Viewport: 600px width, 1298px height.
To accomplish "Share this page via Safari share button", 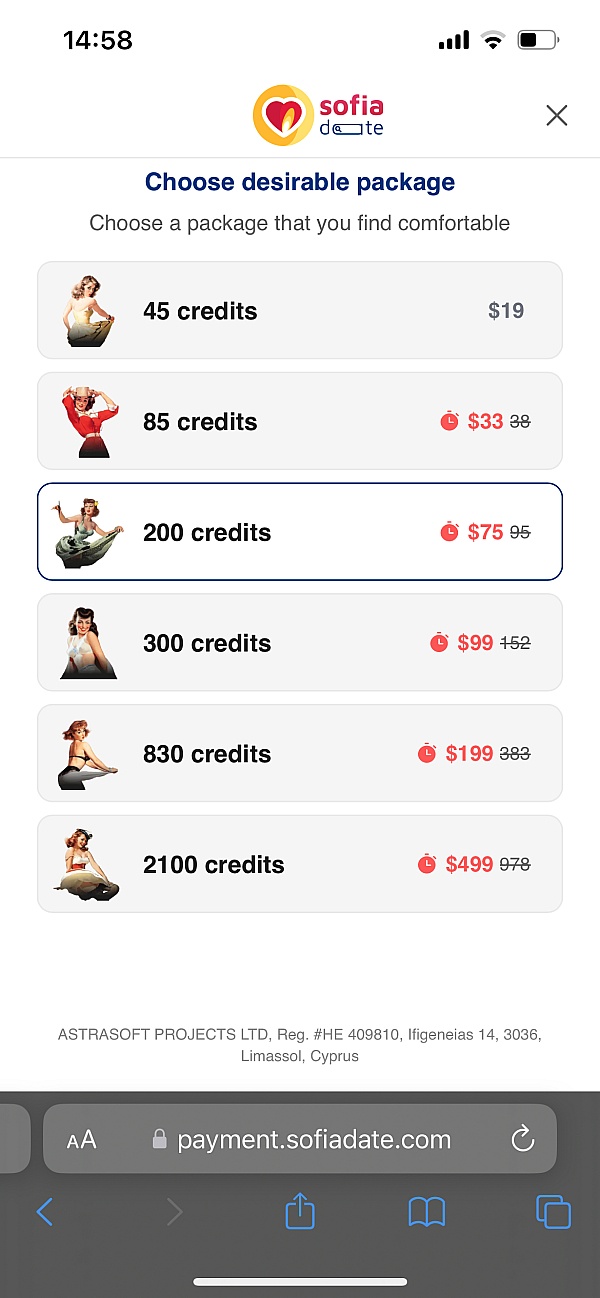I will tap(300, 1213).
